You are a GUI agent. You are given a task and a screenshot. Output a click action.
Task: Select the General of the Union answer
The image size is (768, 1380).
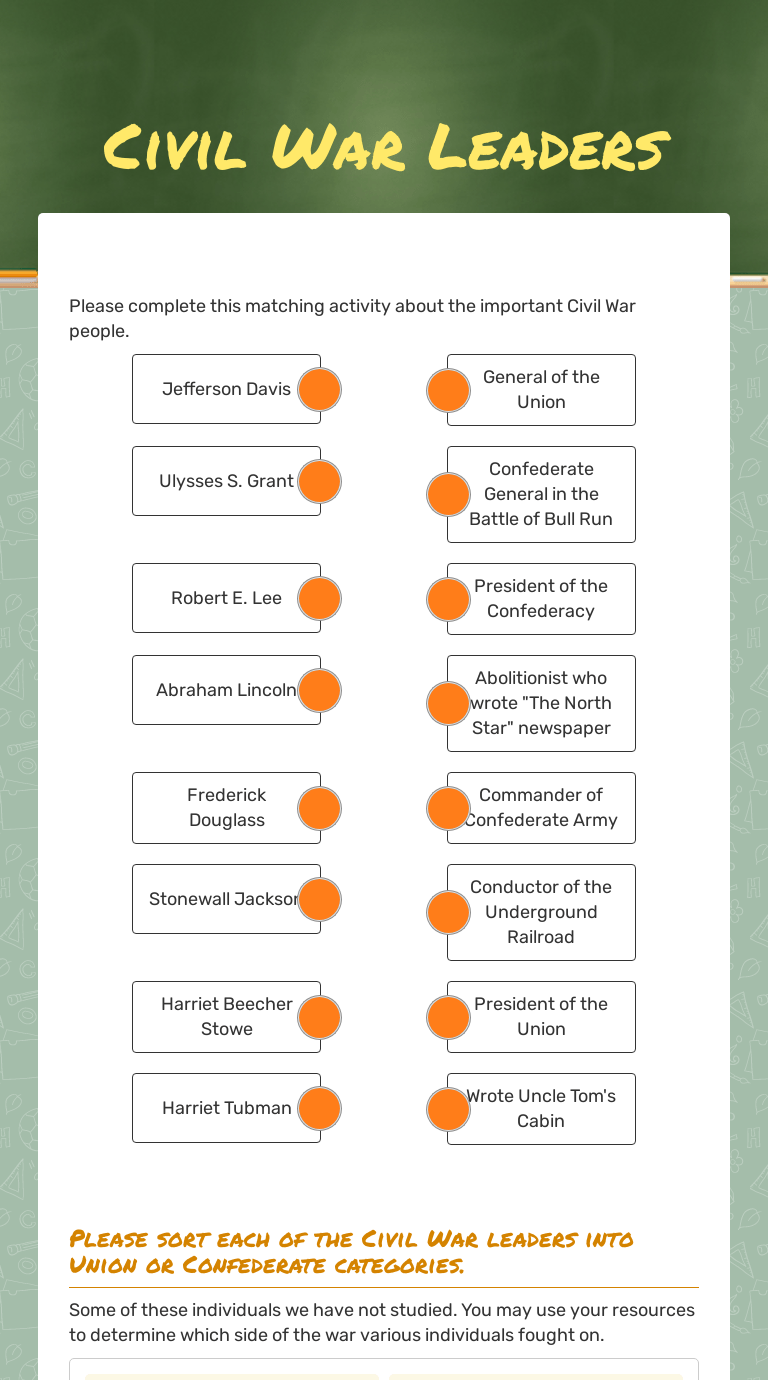click(x=541, y=390)
